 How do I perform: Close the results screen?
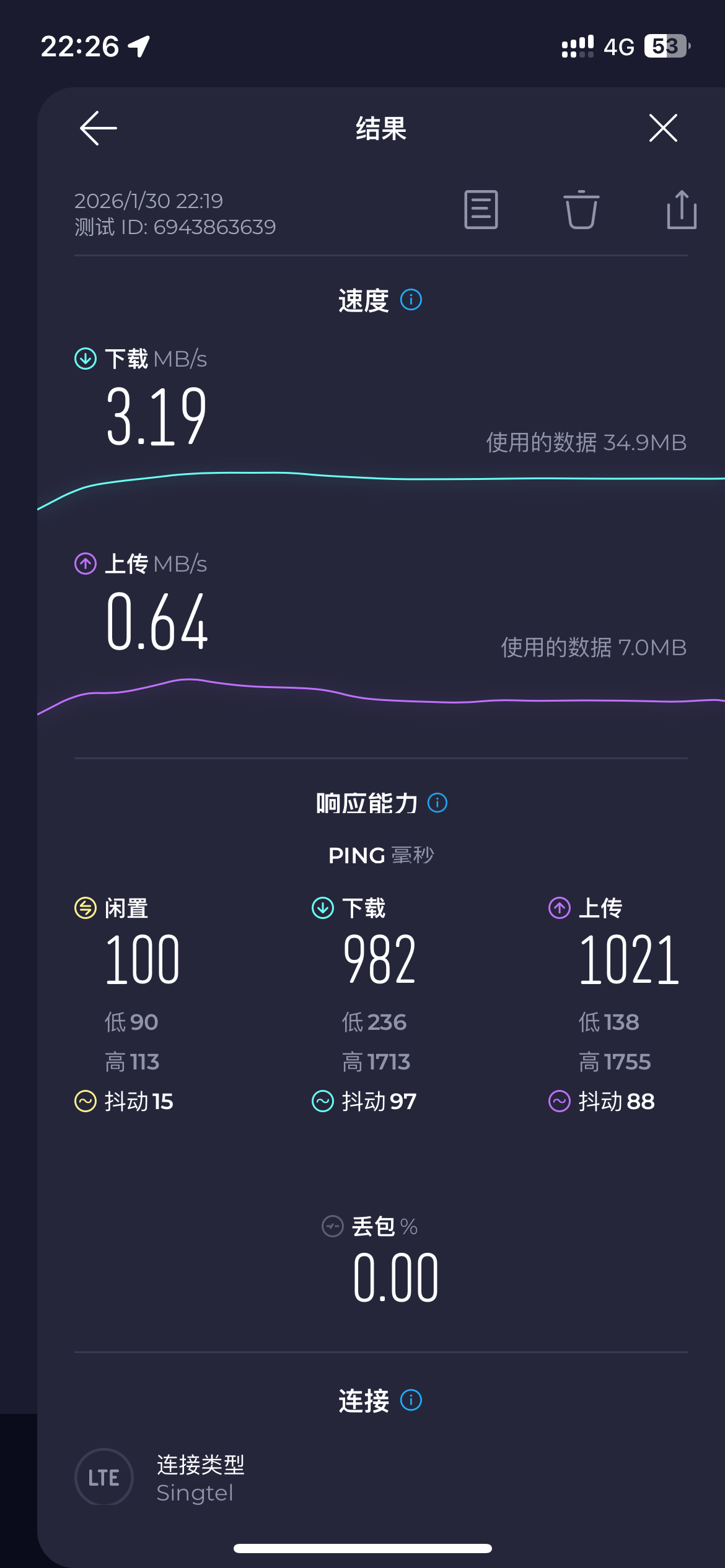click(663, 128)
